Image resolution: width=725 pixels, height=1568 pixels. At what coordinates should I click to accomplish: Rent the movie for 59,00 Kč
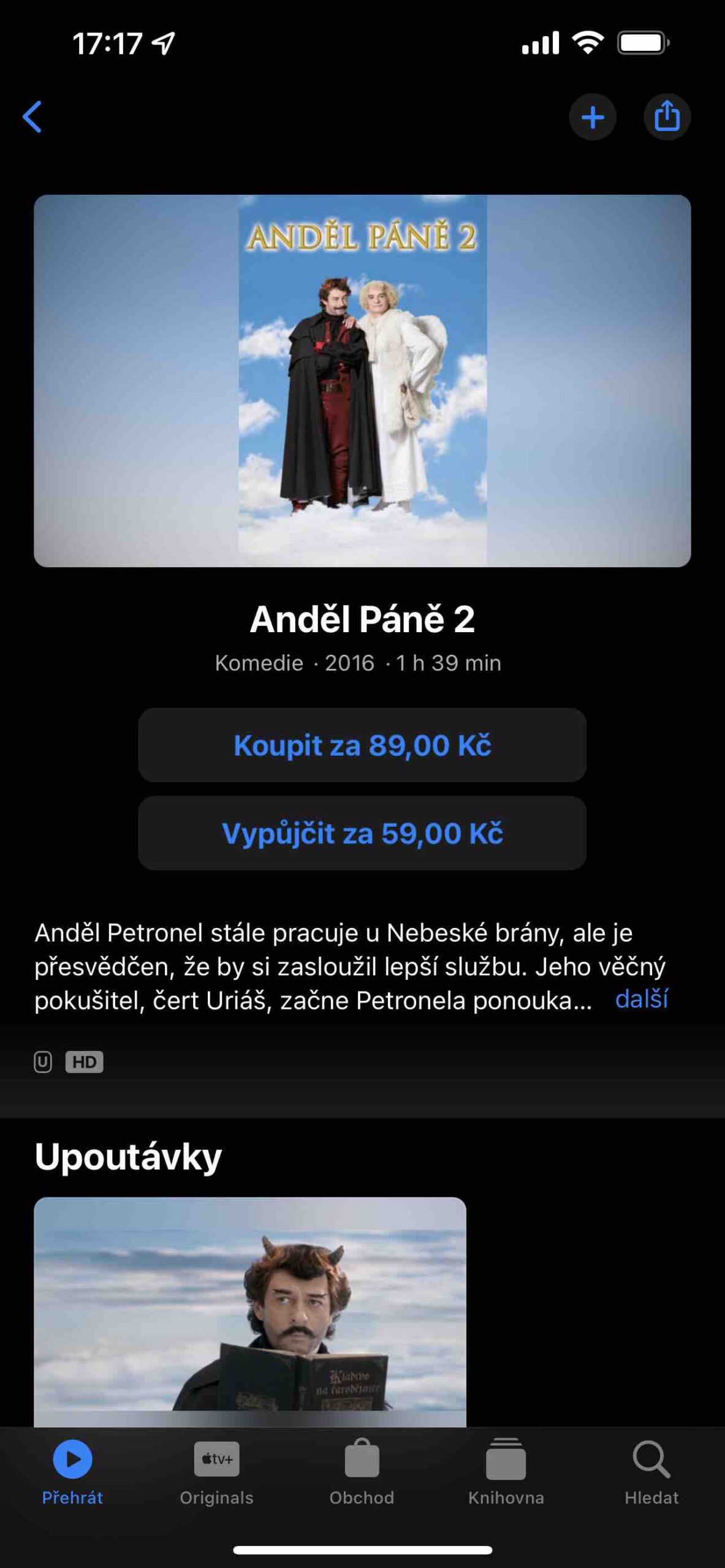coord(362,834)
